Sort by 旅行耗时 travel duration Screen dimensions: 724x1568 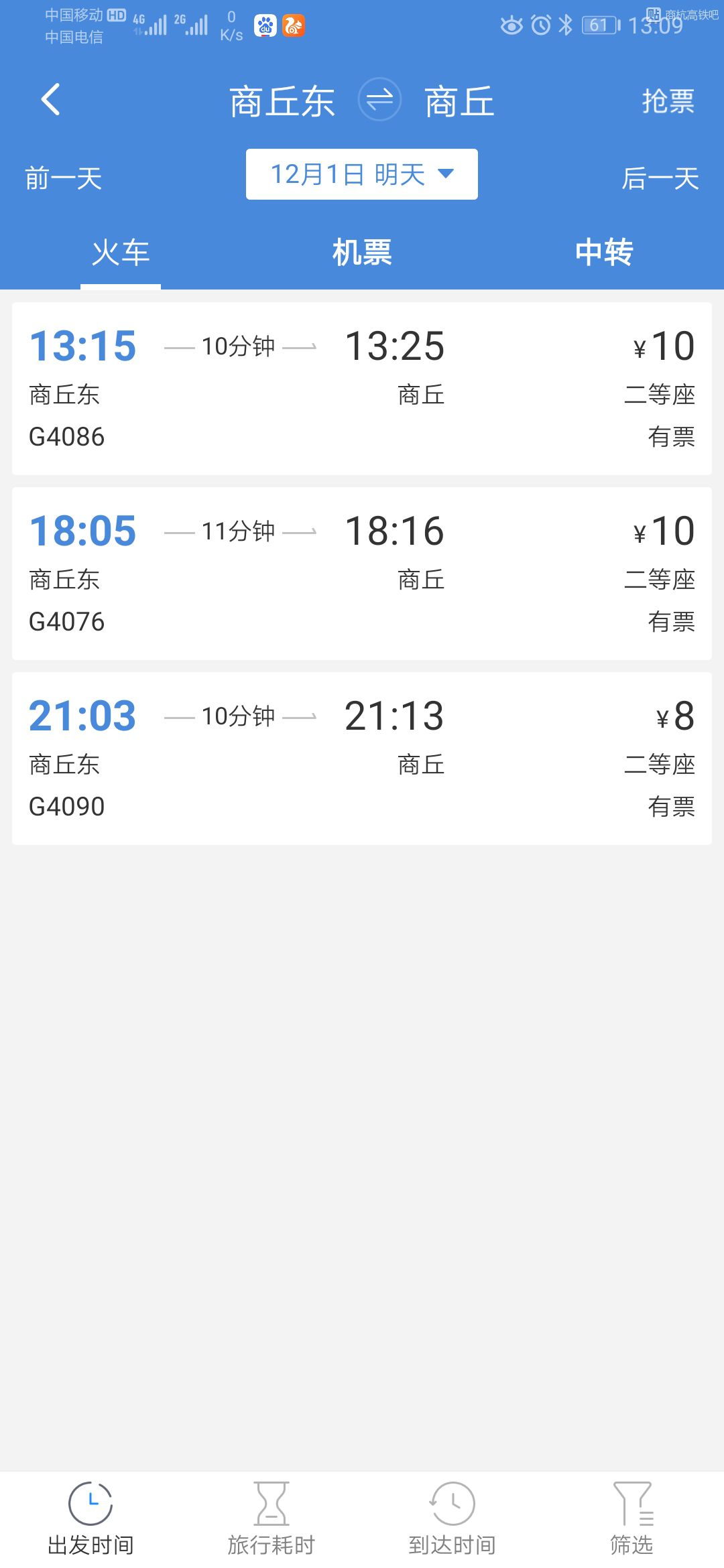(271, 1518)
